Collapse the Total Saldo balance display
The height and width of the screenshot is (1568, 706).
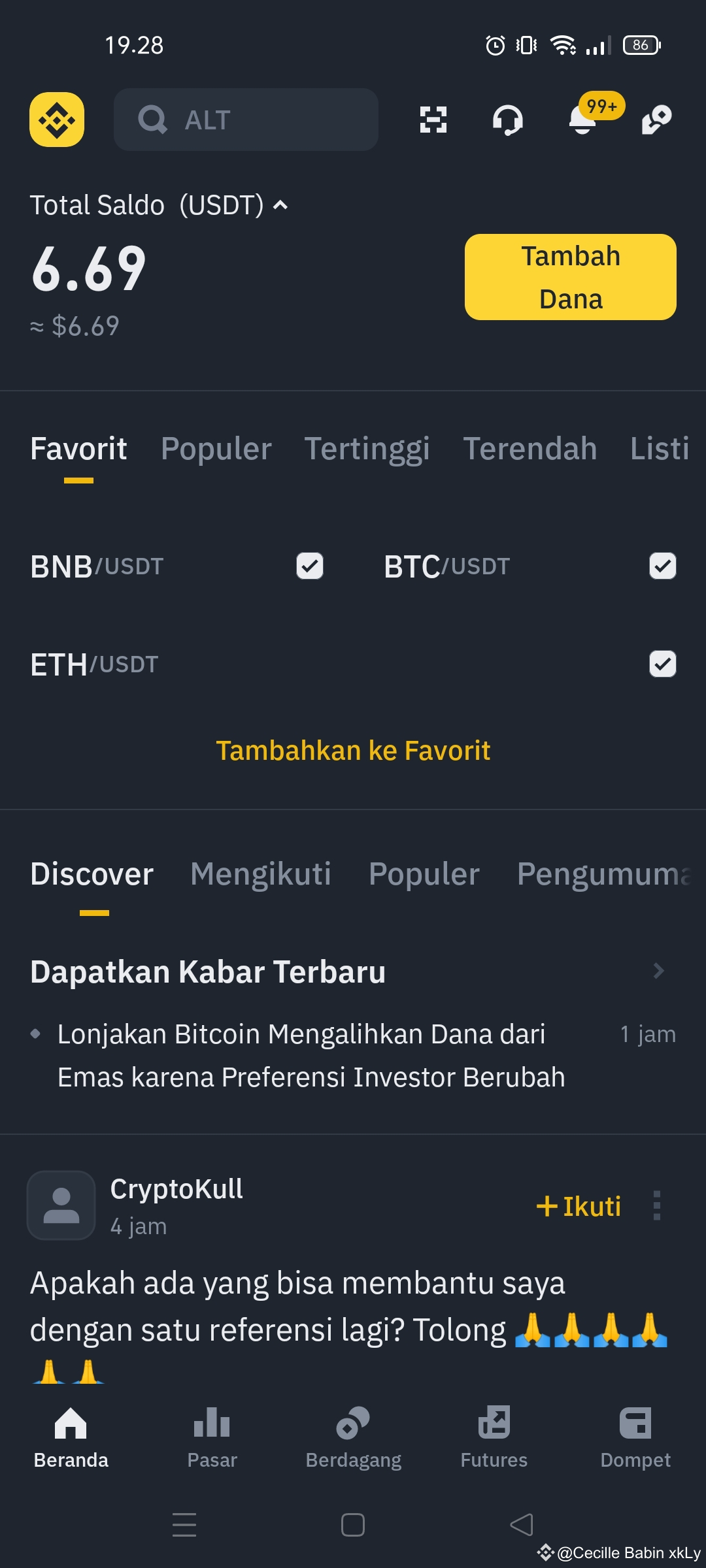pos(280,206)
